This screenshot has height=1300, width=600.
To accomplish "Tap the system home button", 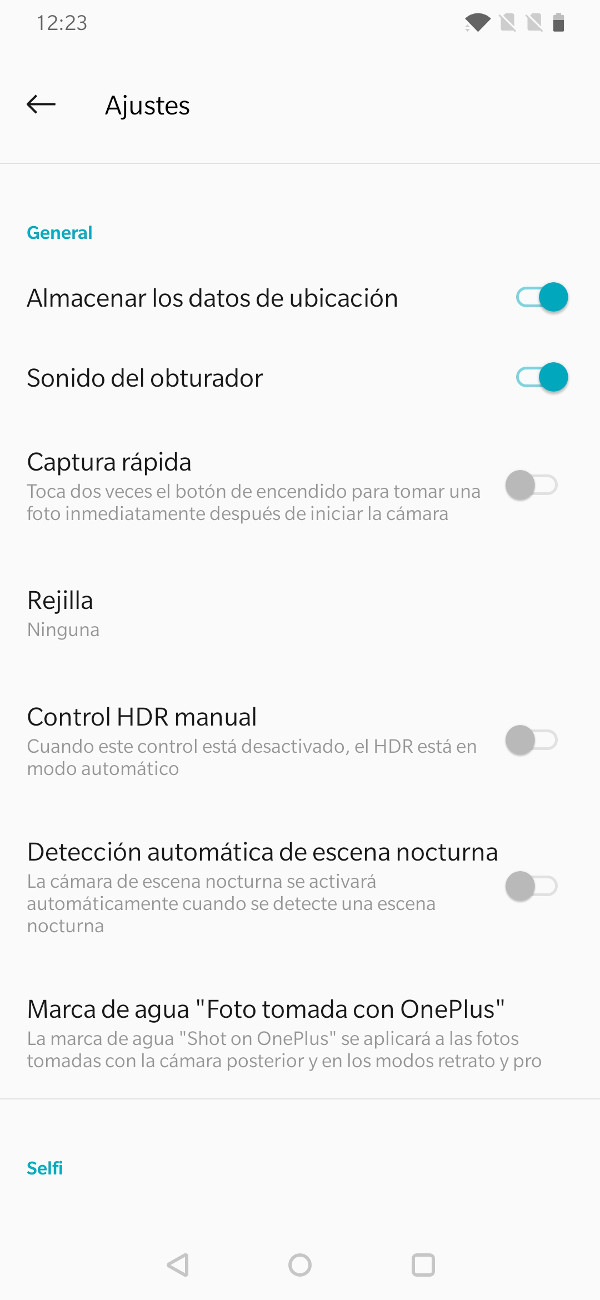I will click(300, 1265).
